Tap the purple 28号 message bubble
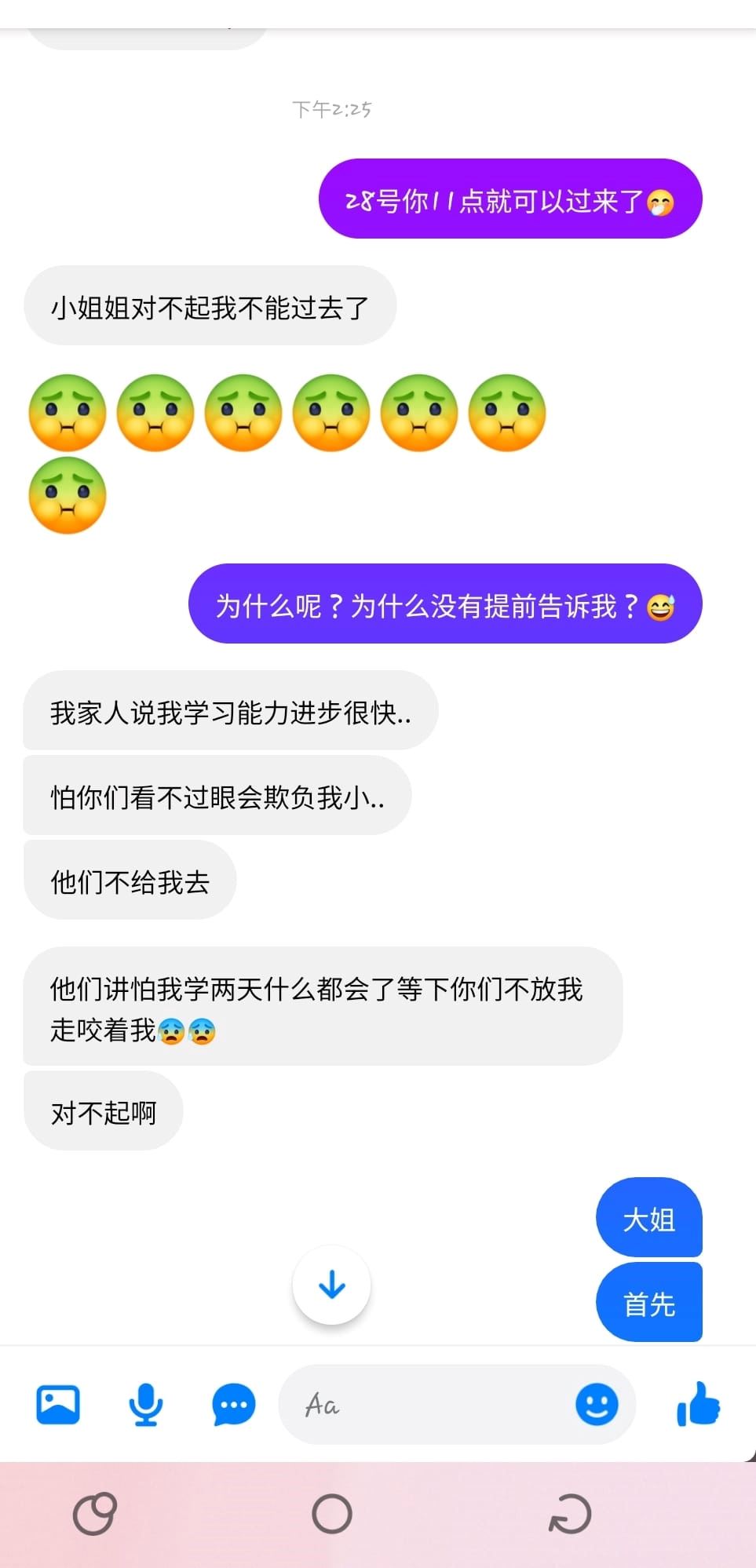 tap(509, 200)
